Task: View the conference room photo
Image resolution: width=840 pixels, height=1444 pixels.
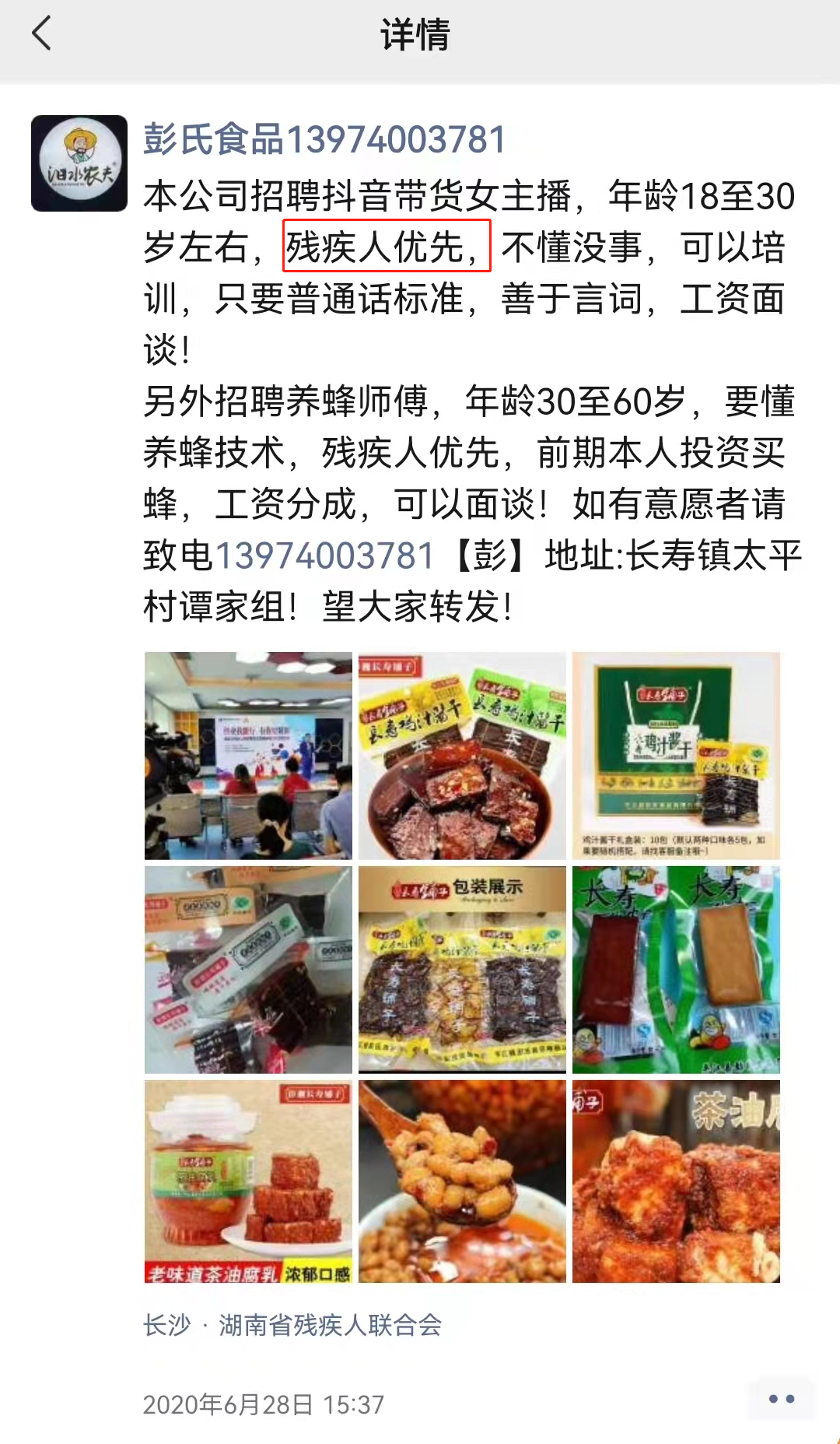Action: coord(248,755)
